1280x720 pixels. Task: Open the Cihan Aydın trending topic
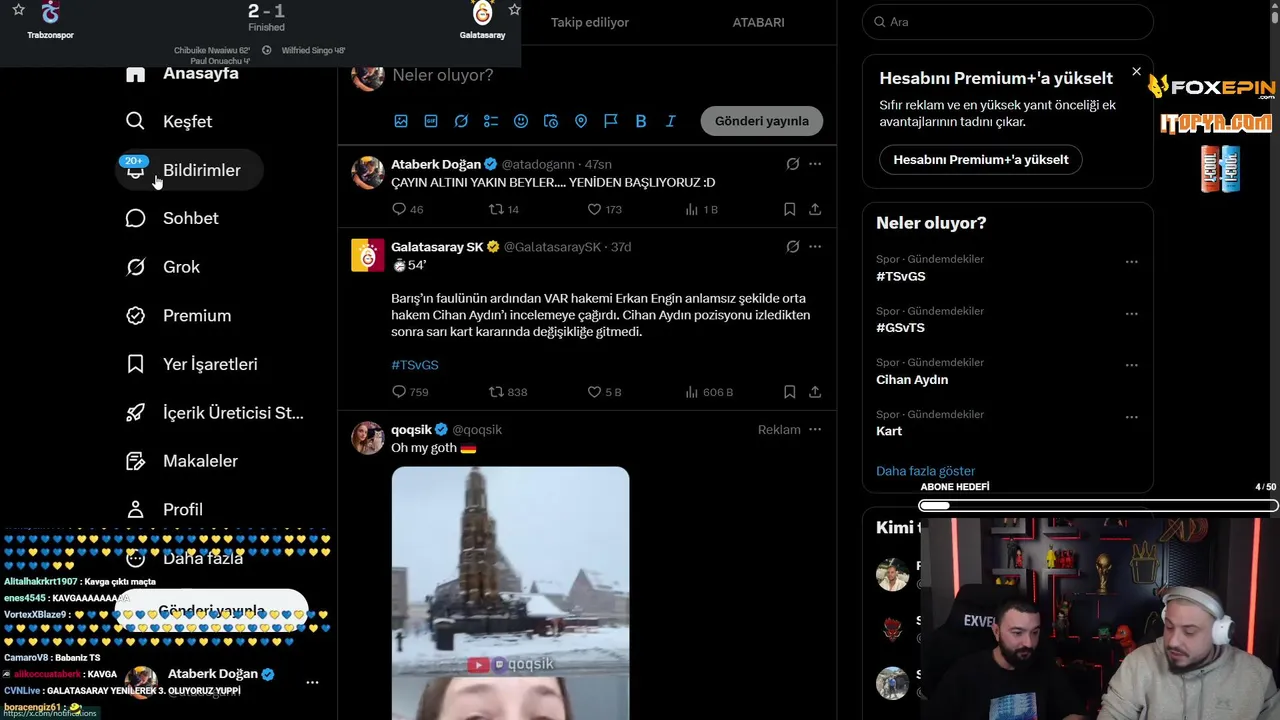tap(912, 380)
